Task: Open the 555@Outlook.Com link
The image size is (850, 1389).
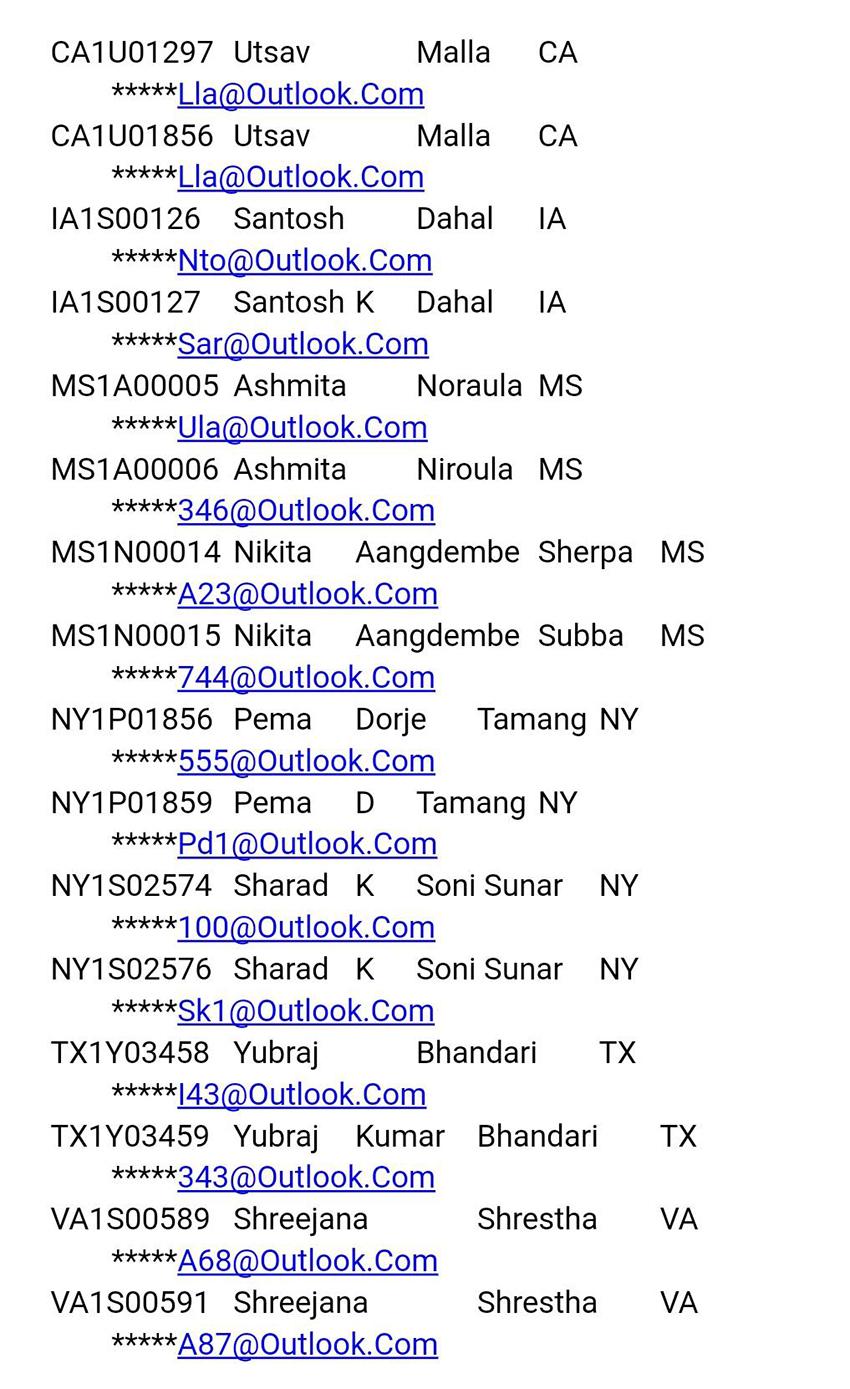Action: (306, 761)
